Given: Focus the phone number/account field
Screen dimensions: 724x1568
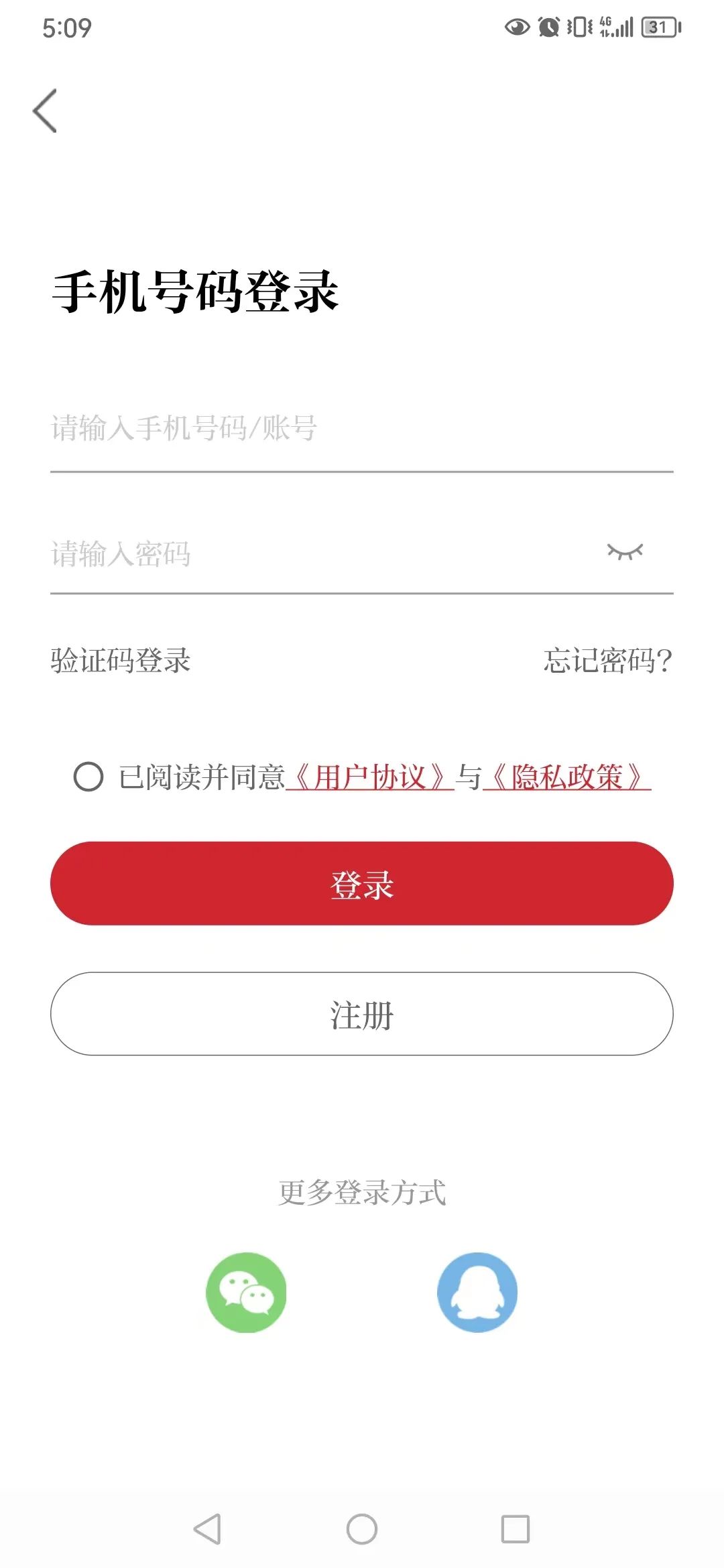Looking at the screenshot, I should click(x=362, y=429).
